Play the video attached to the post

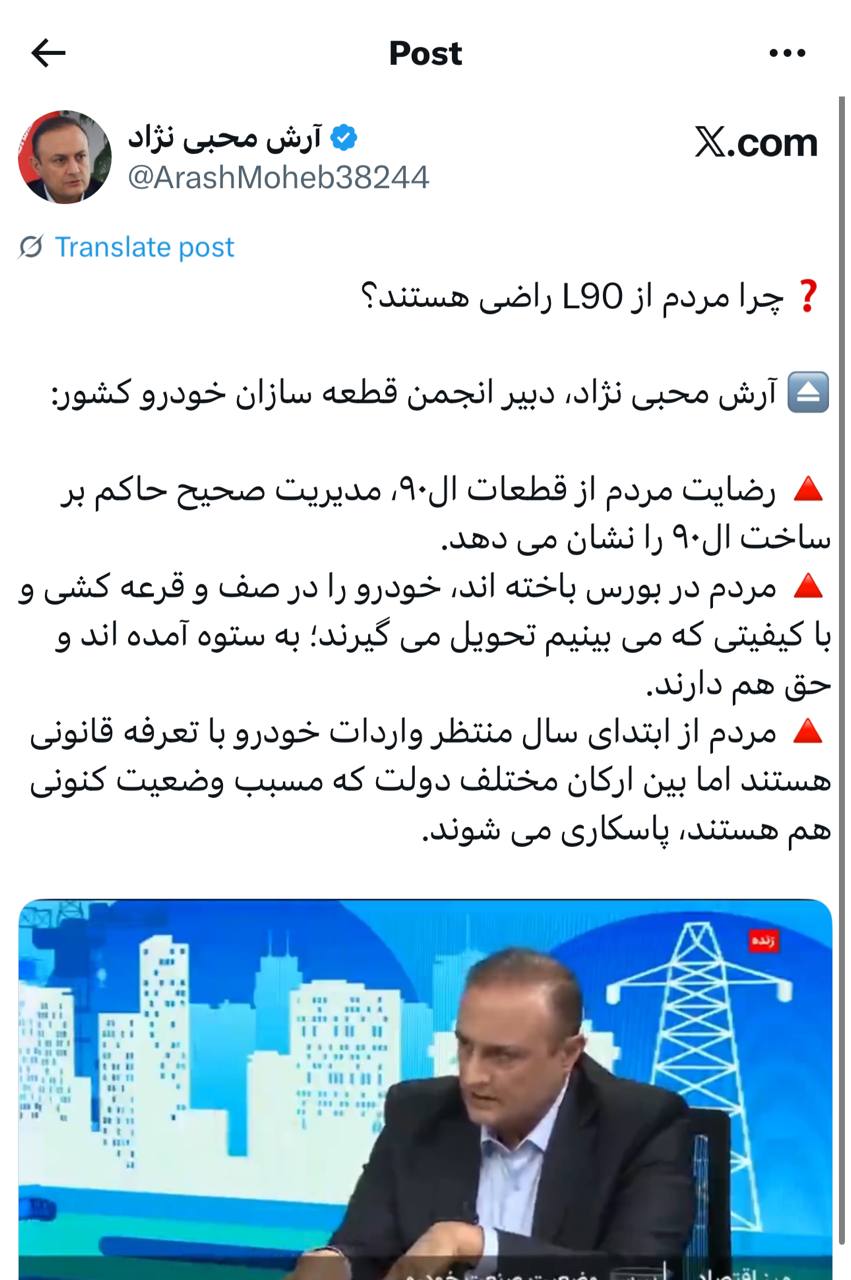(x=425, y=1088)
